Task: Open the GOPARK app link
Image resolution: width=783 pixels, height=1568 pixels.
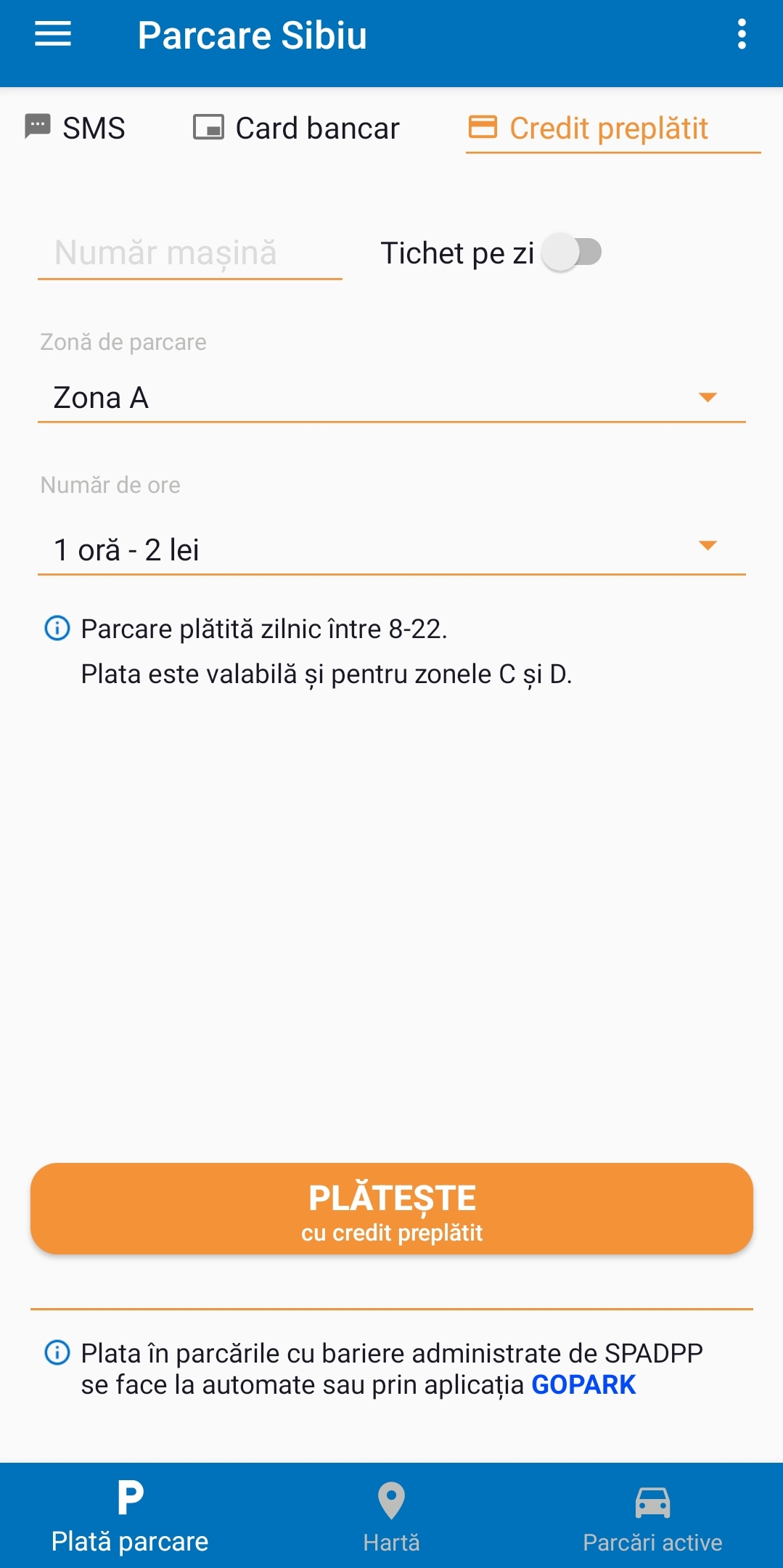Action: tap(583, 1385)
